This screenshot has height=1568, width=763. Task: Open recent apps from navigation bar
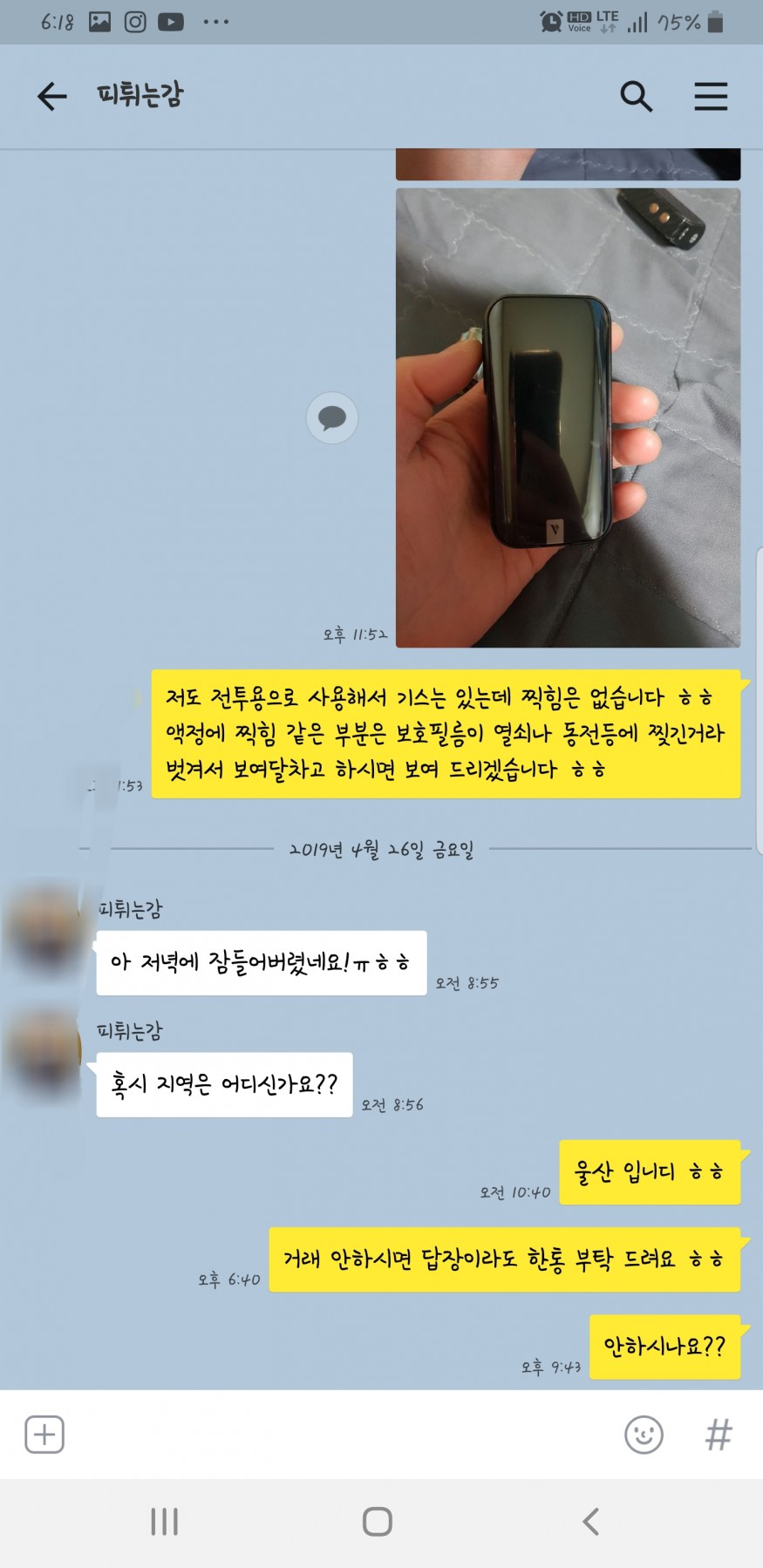pos(164,1522)
